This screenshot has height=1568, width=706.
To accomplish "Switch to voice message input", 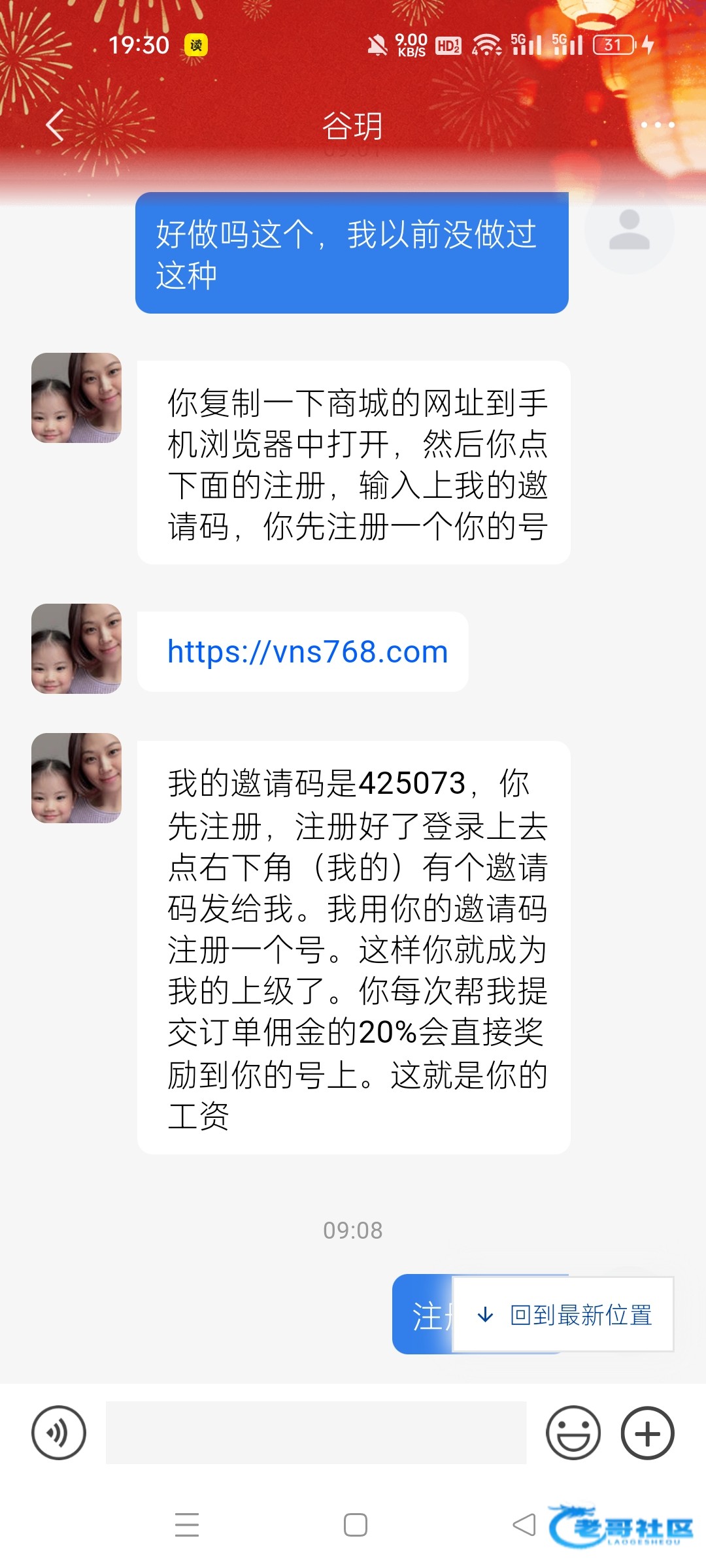I will (x=59, y=1433).
